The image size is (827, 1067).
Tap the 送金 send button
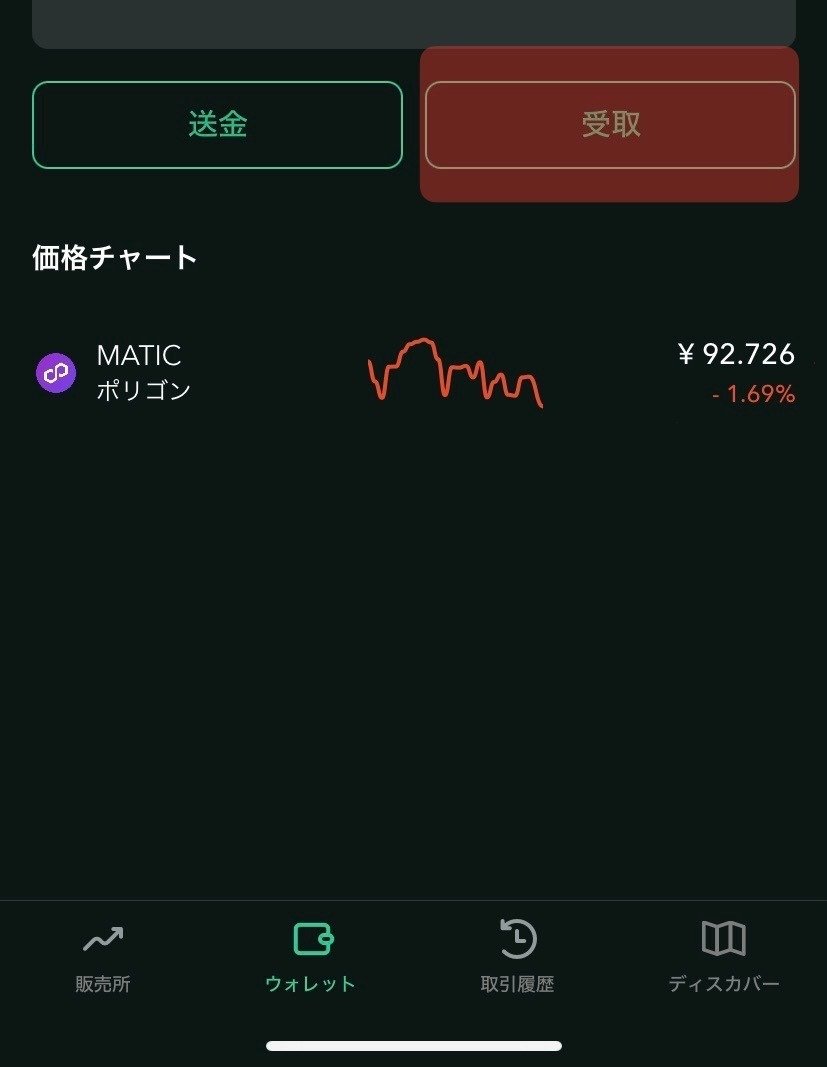pos(217,123)
